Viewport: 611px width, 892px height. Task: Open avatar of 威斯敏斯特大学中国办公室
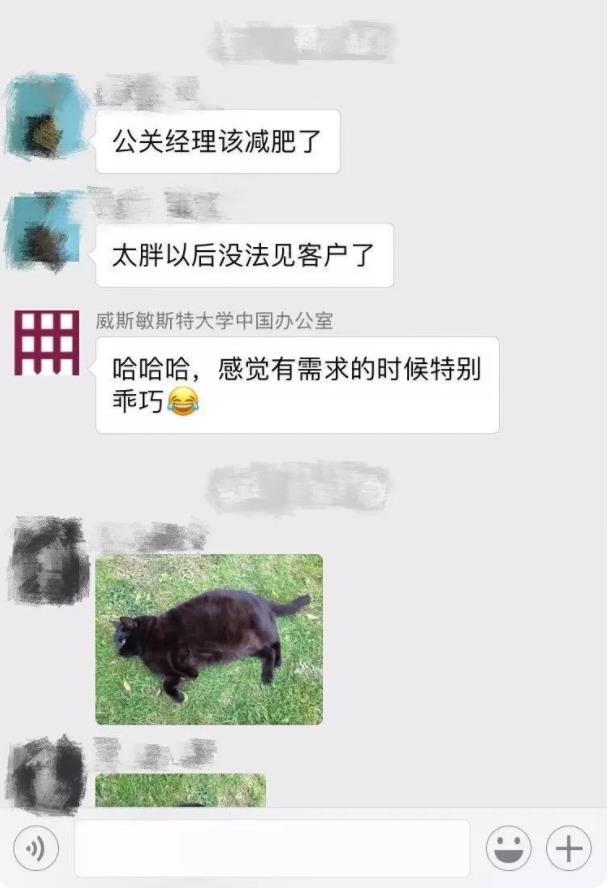click(46, 343)
